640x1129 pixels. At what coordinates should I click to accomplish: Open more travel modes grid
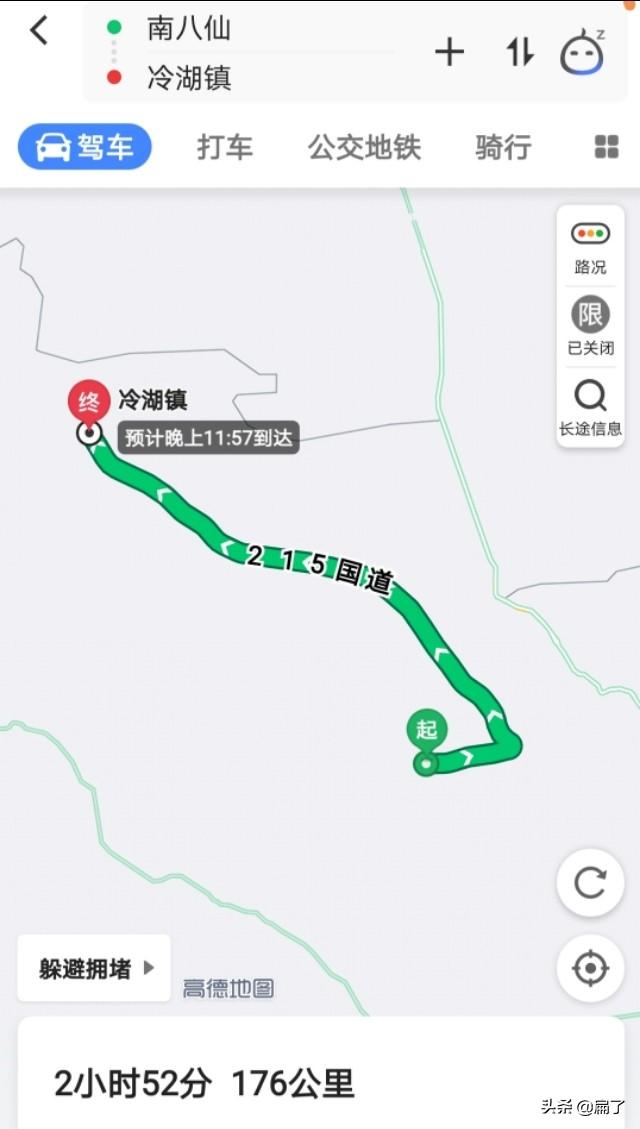(606, 147)
